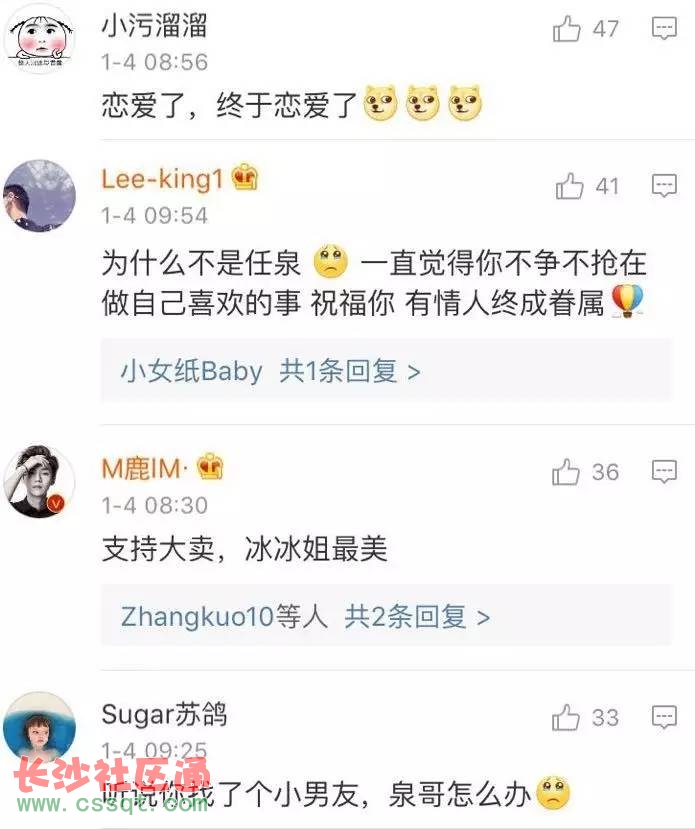695x829 pixels.
Task: Expand Zhangkuo10等人 共2条回复
Action: pos(305,616)
